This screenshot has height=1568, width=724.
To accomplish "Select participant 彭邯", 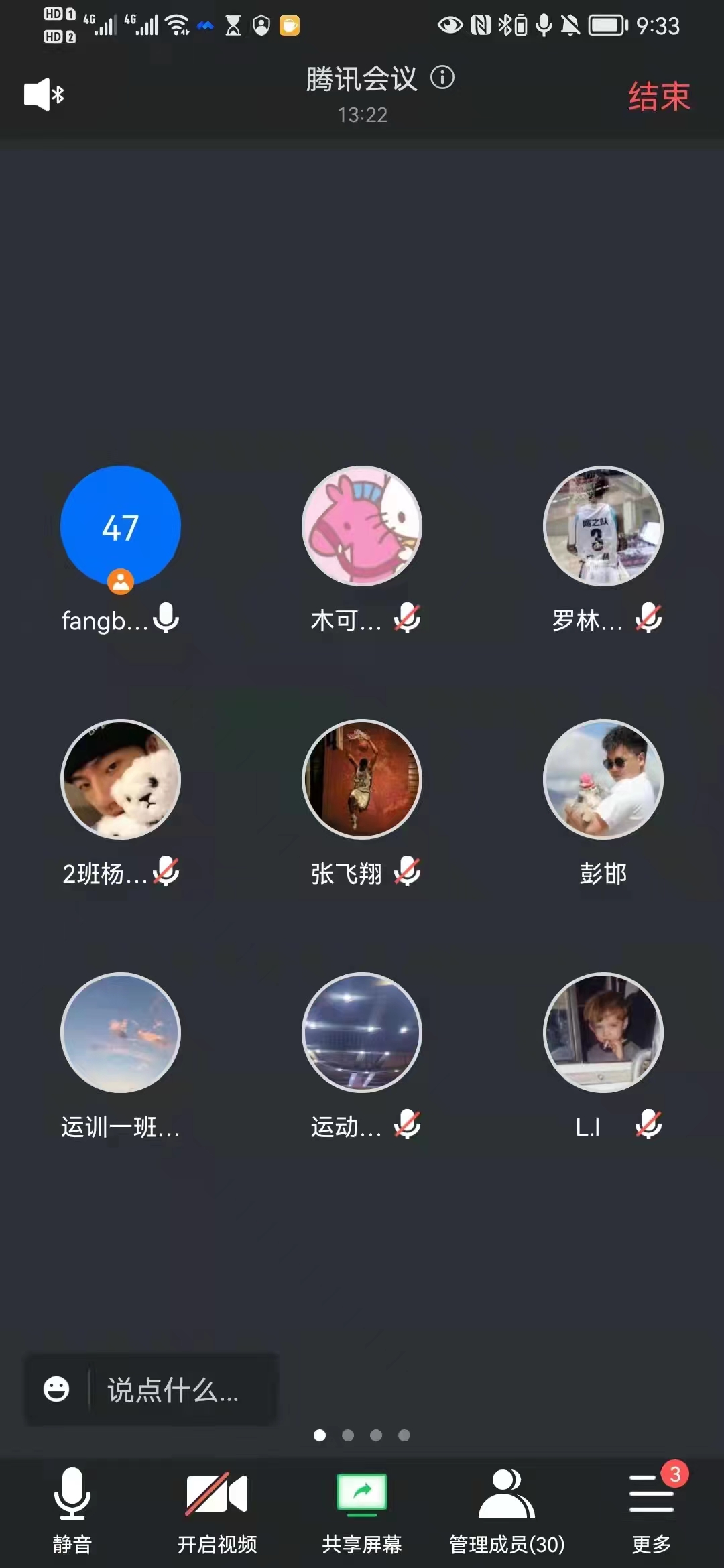I will tap(603, 779).
